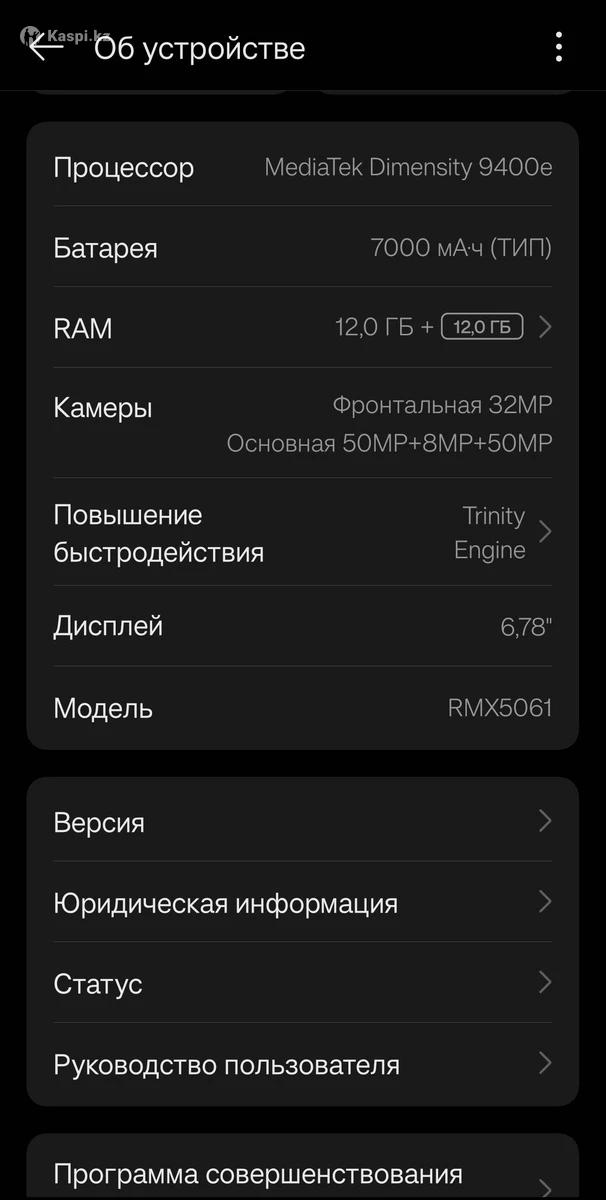Open Повышение быстродействия Trinity Engine
The width and height of the screenshot is (606, 1200).
click(x=302, y=532)
